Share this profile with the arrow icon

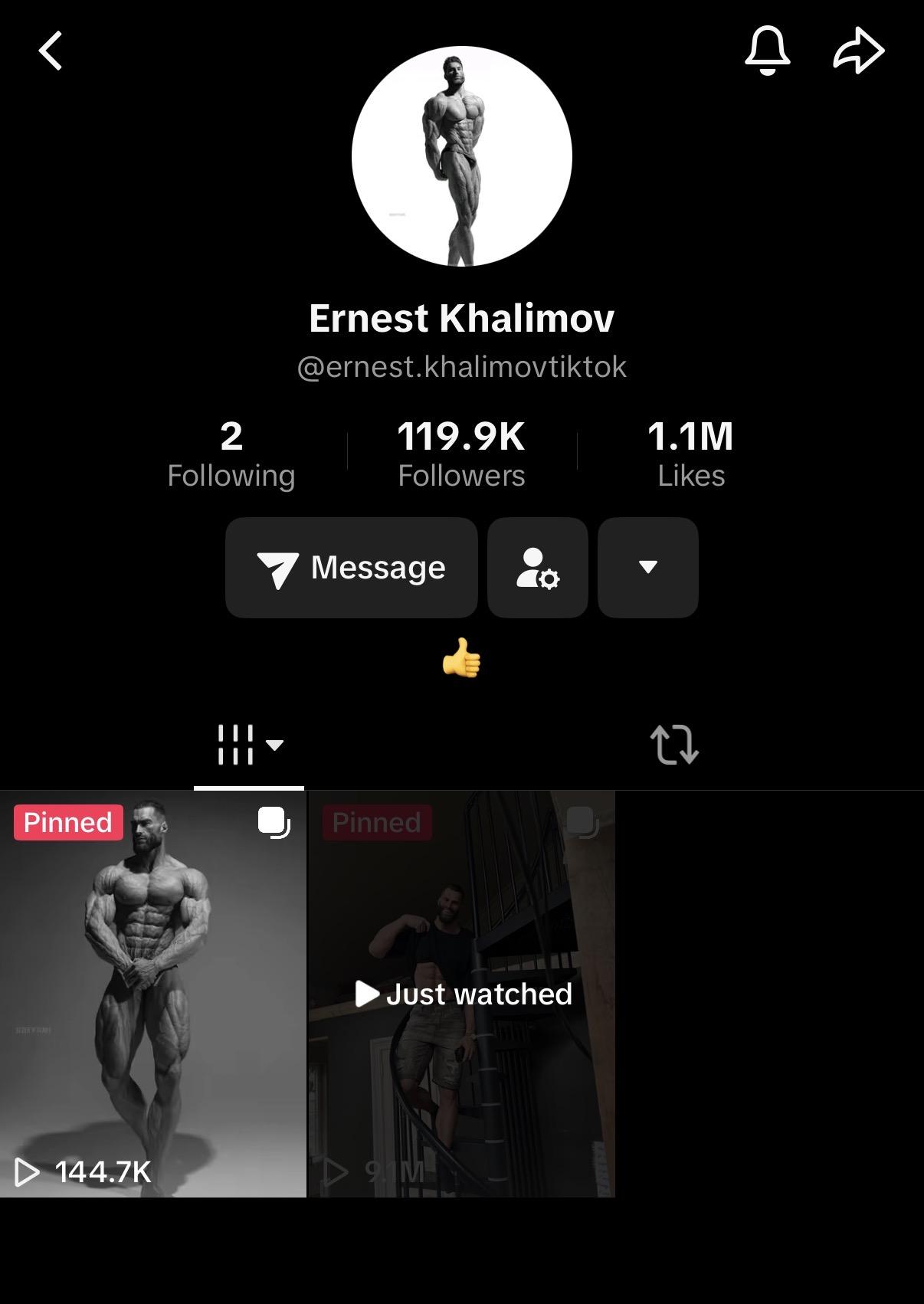pos(858,51)
